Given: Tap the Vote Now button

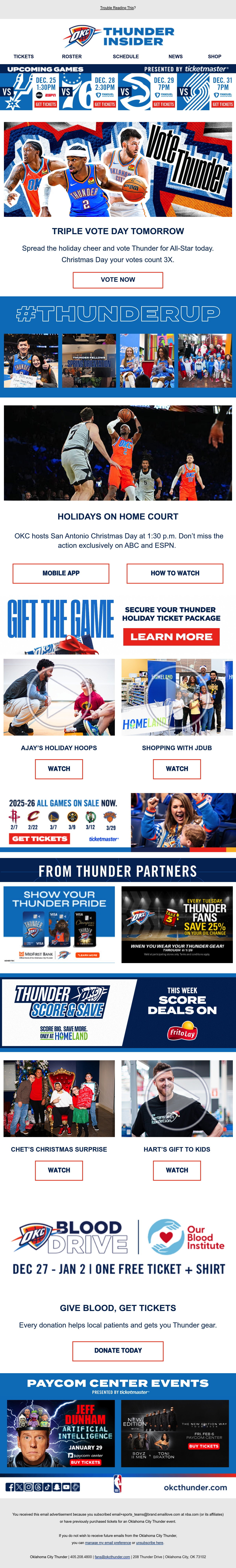Looking at the screenshot, I should [x=118, y=280].
